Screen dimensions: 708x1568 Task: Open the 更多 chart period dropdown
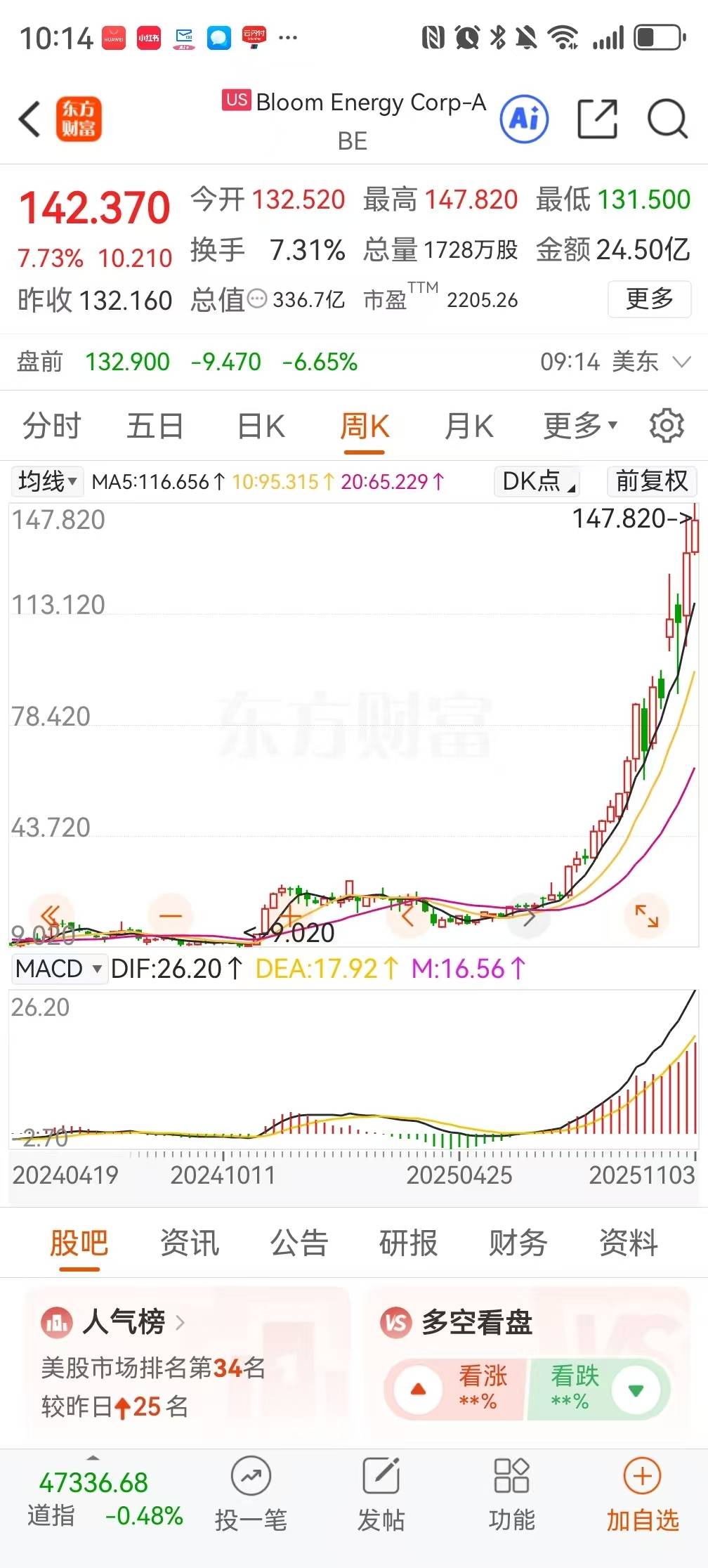tap(580, 426)
